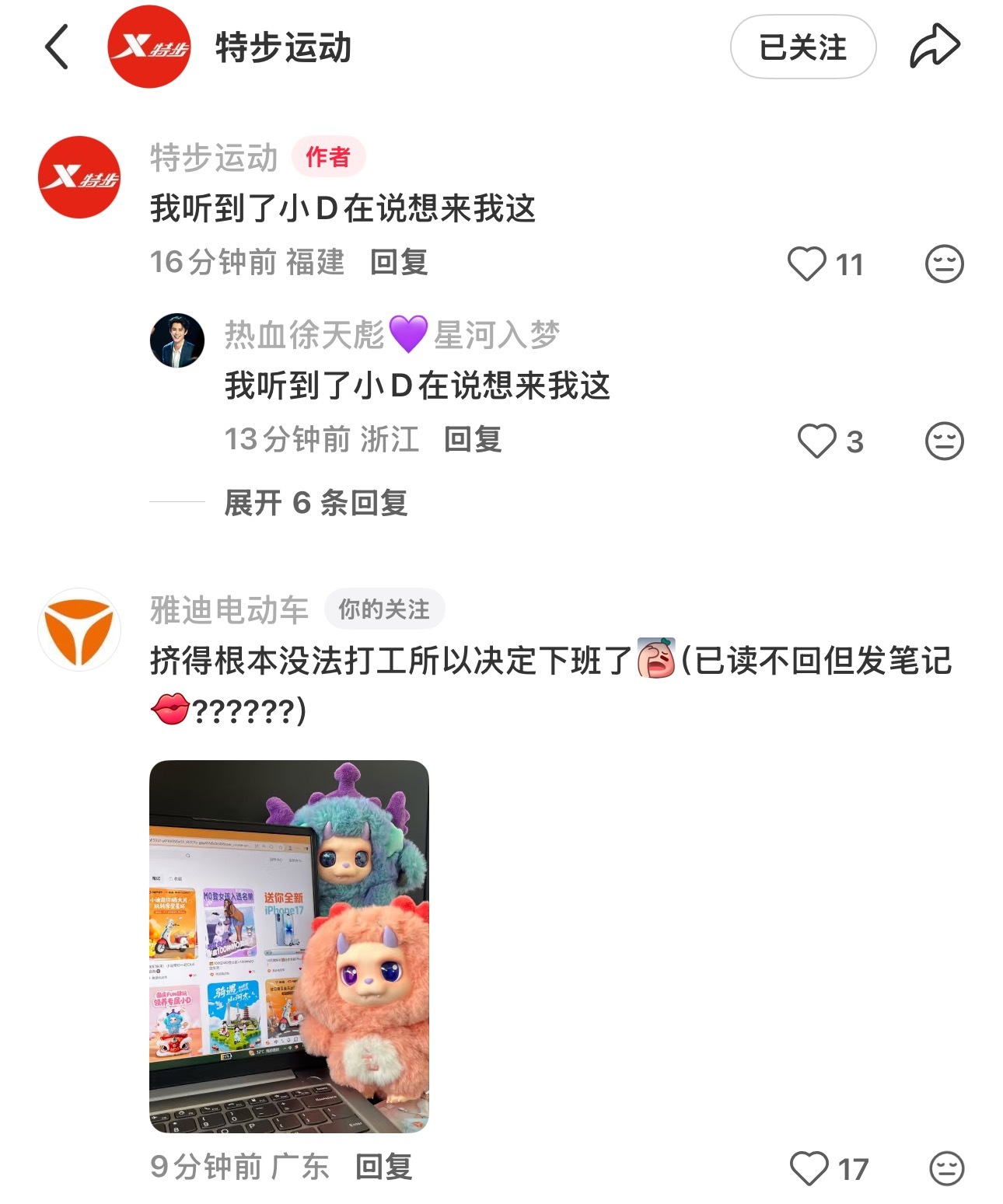
Task: Expand the 6 hidden replies
Action: [316, 503]
